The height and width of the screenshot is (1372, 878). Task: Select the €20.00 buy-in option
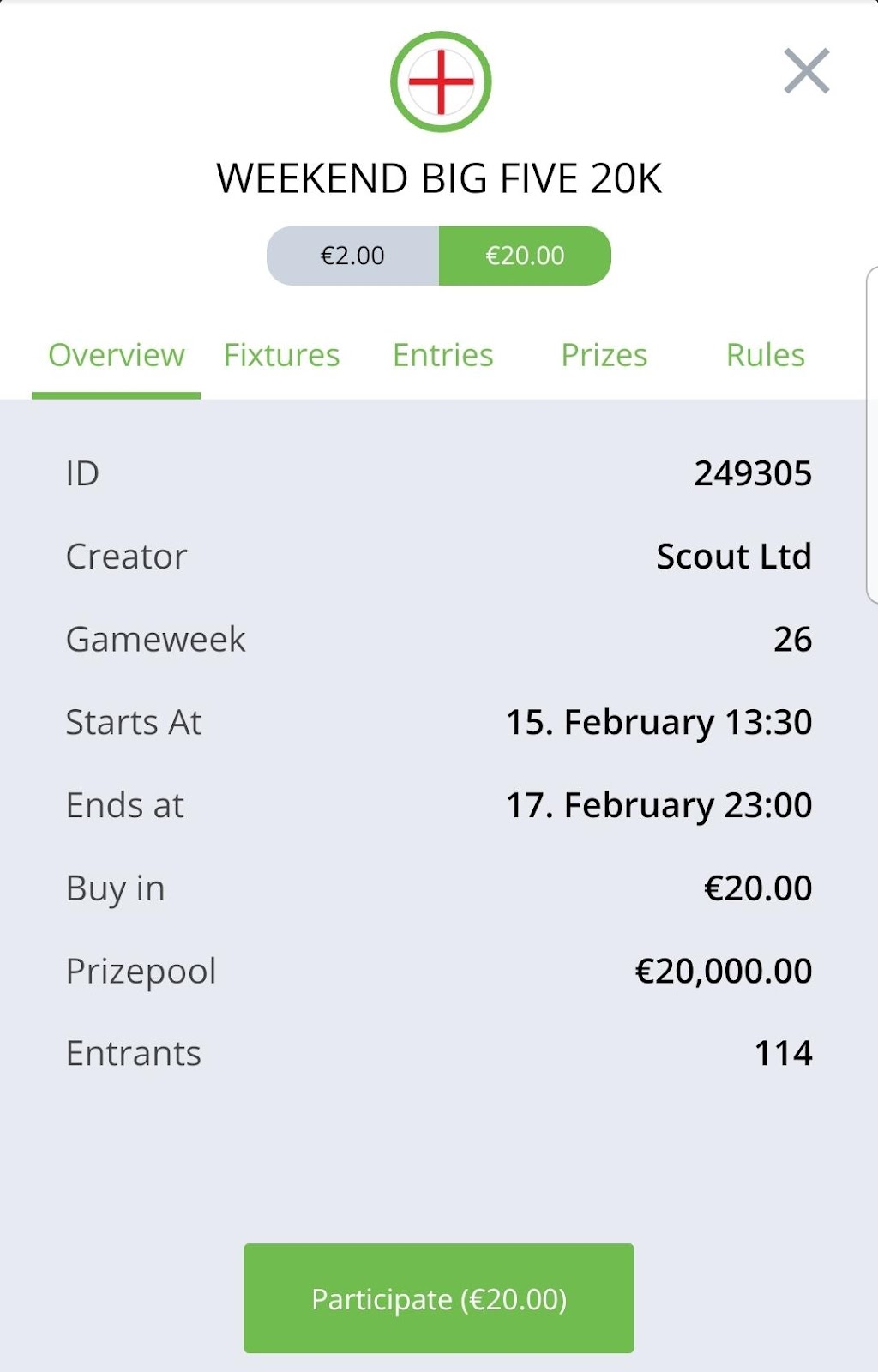click(x=525, y=256)
